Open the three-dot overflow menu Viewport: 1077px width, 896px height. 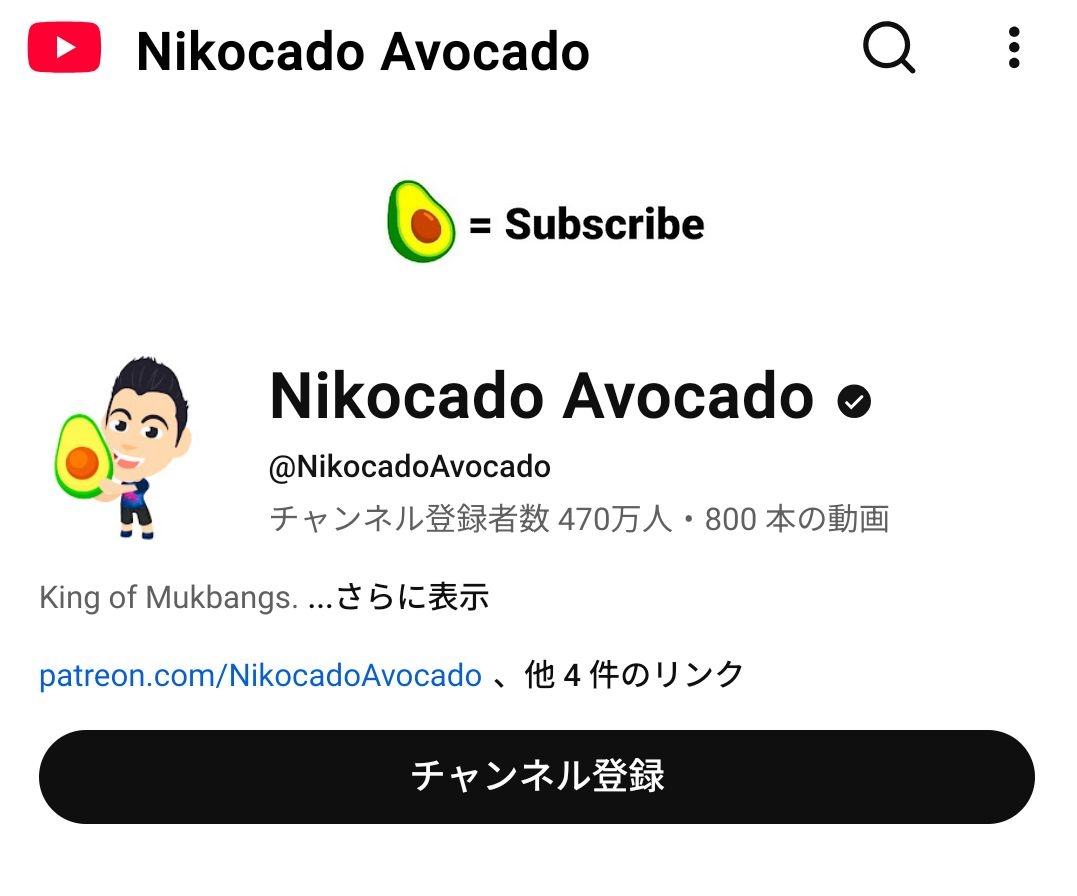point(1014,48)
